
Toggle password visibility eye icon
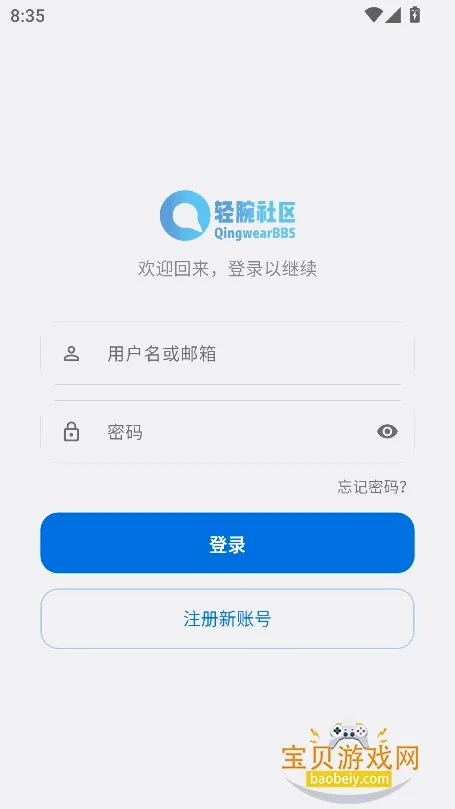[x=387, y=431]
